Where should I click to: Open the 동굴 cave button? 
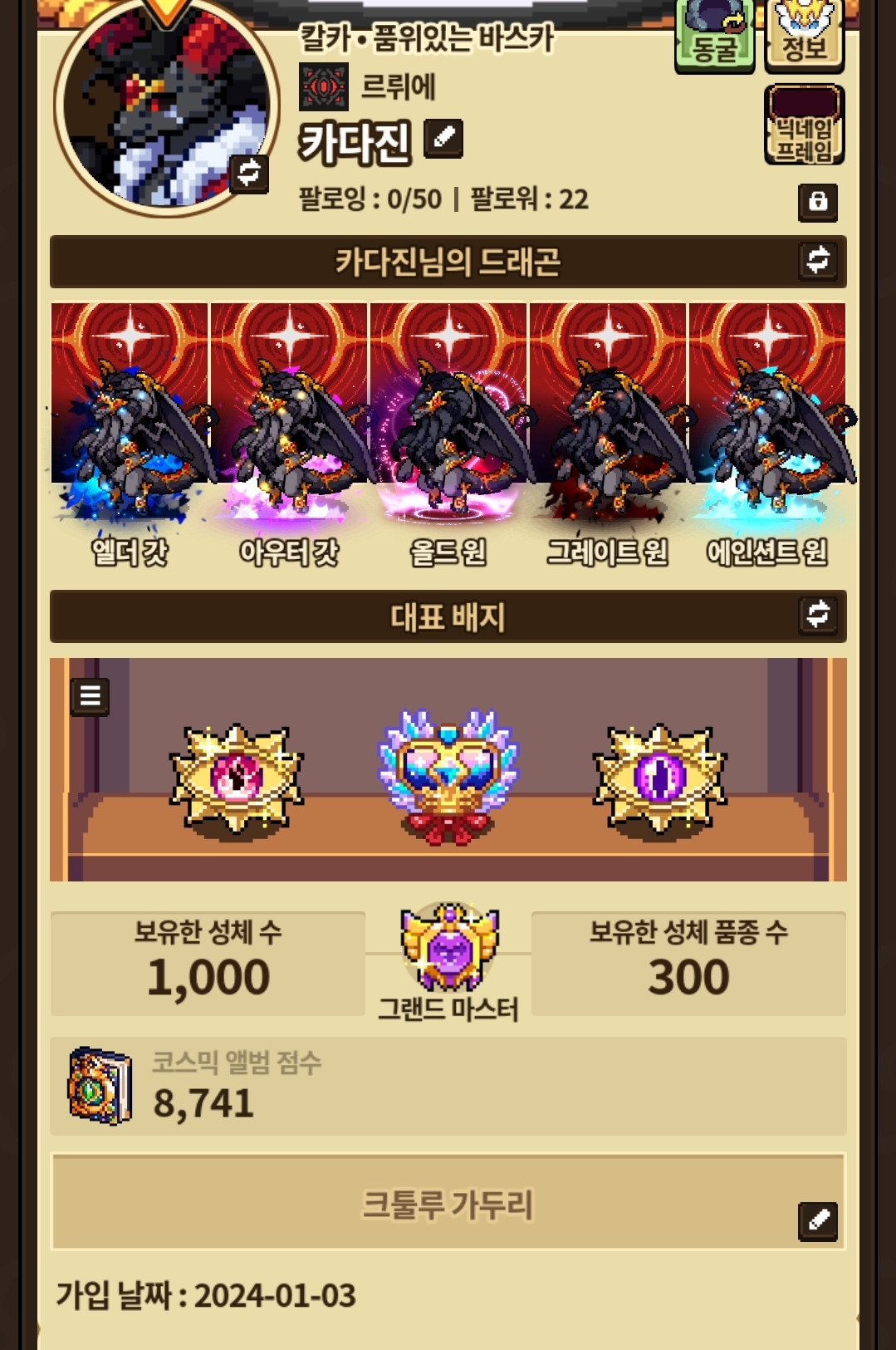714,37
